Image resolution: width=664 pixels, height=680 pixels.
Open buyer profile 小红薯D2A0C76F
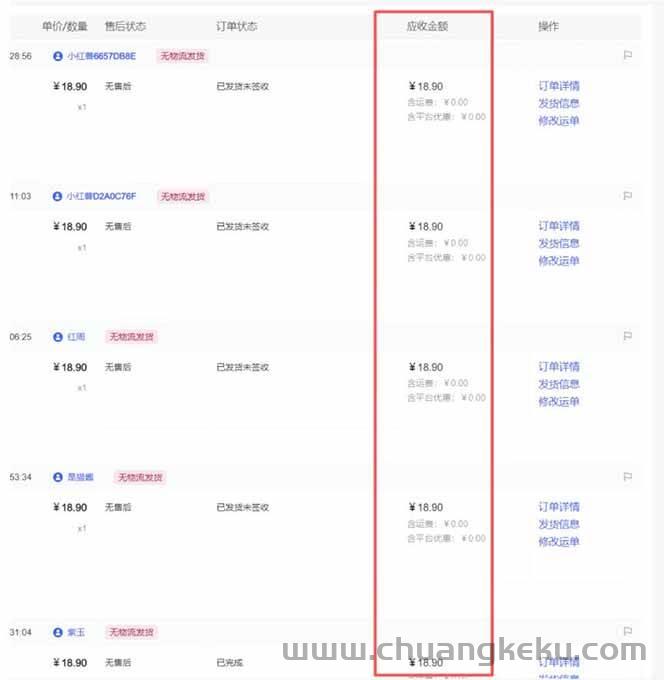coord(100,196)
